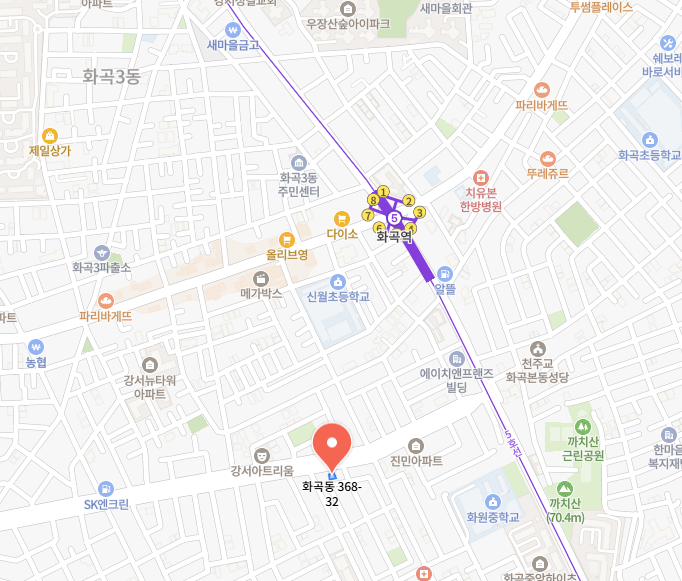This screenshot has height=581, width=682.
Task: Select the 제일상가 marker
Action: (x=50, y=135)
